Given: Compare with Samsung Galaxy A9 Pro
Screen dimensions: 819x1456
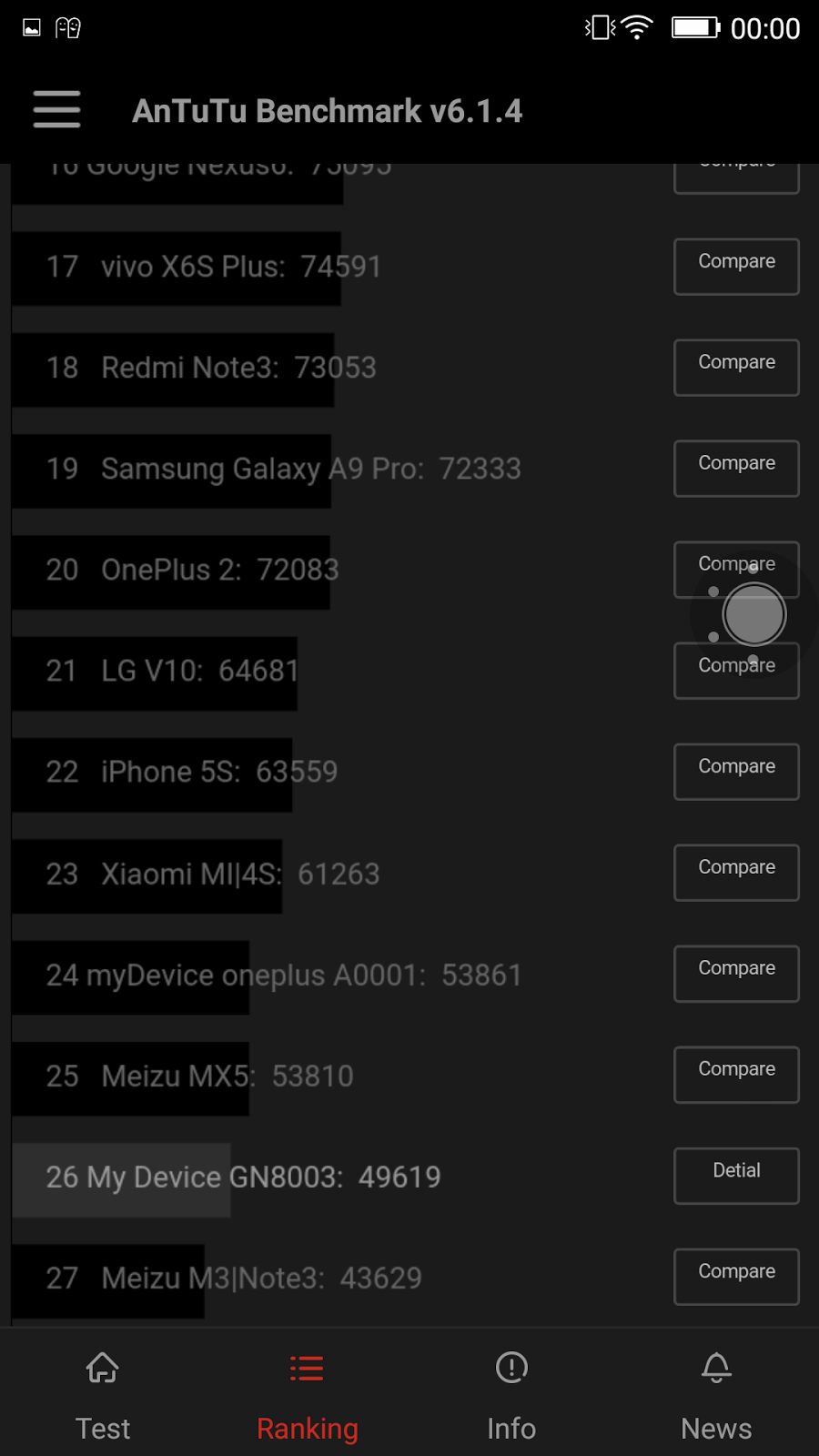Looking at the screenshot, I should tap(736, 468).
